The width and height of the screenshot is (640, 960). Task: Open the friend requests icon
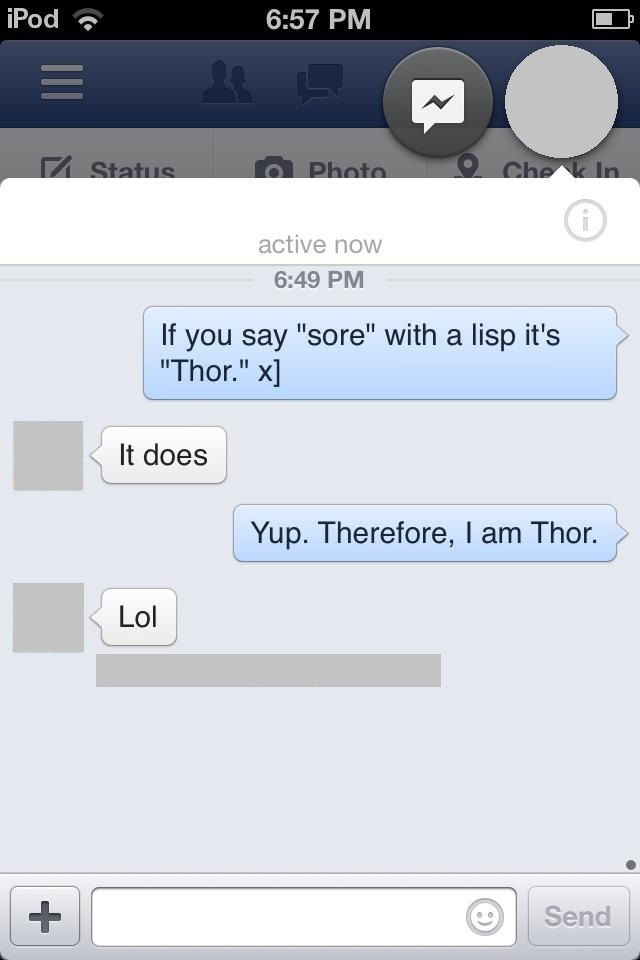tap(227, 82)
